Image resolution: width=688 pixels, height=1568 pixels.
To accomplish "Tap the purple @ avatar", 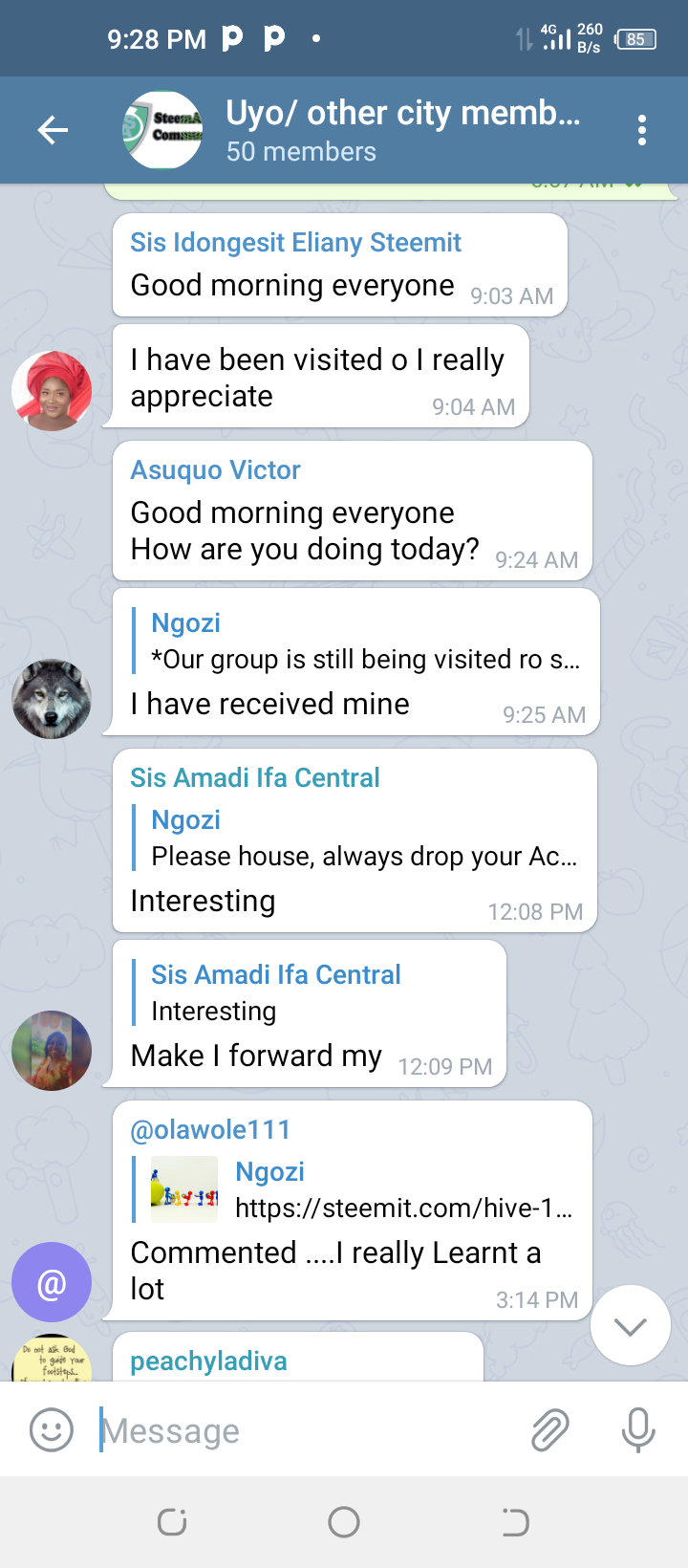I will 52,1282.
